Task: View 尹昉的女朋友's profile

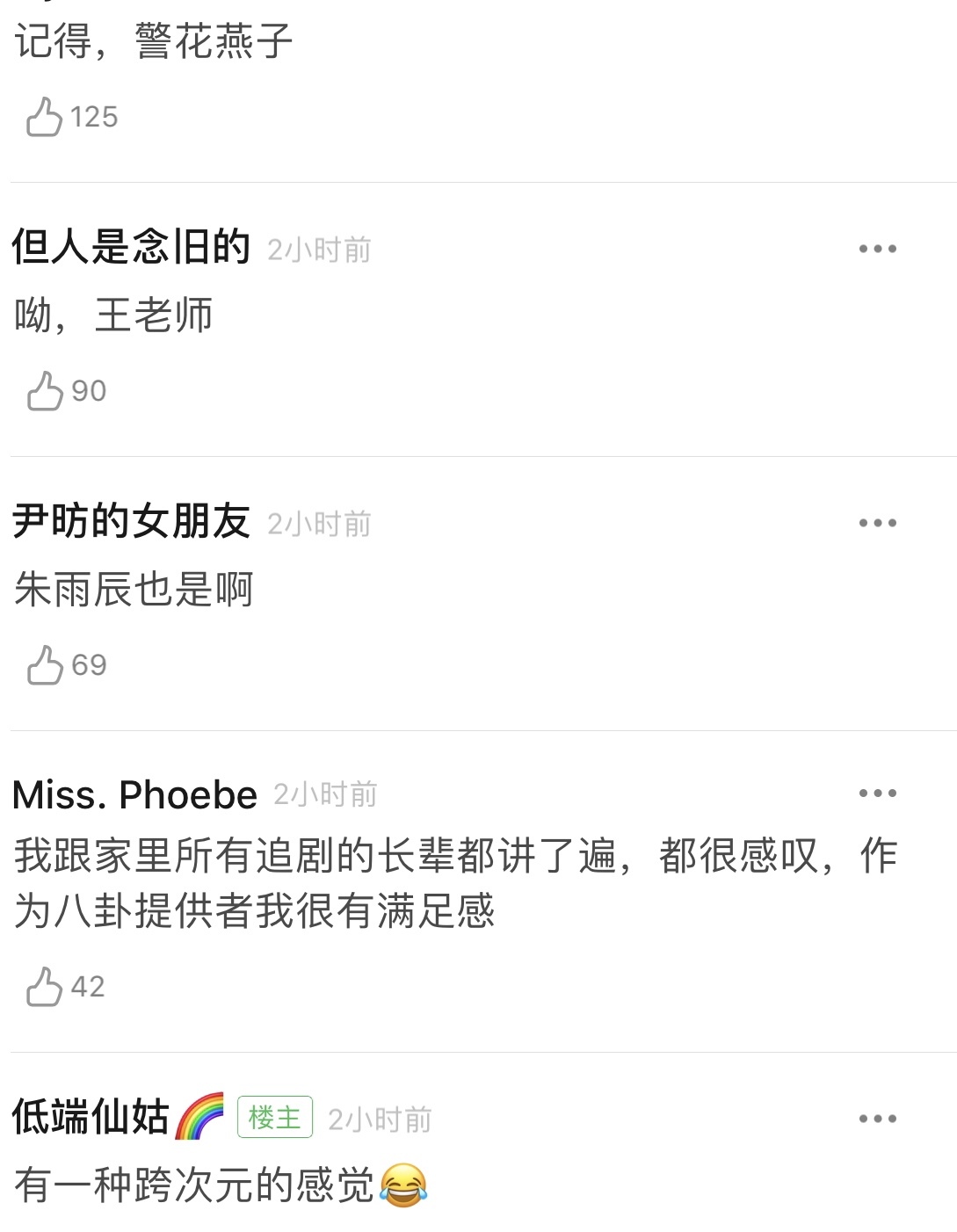Action: 131,522
